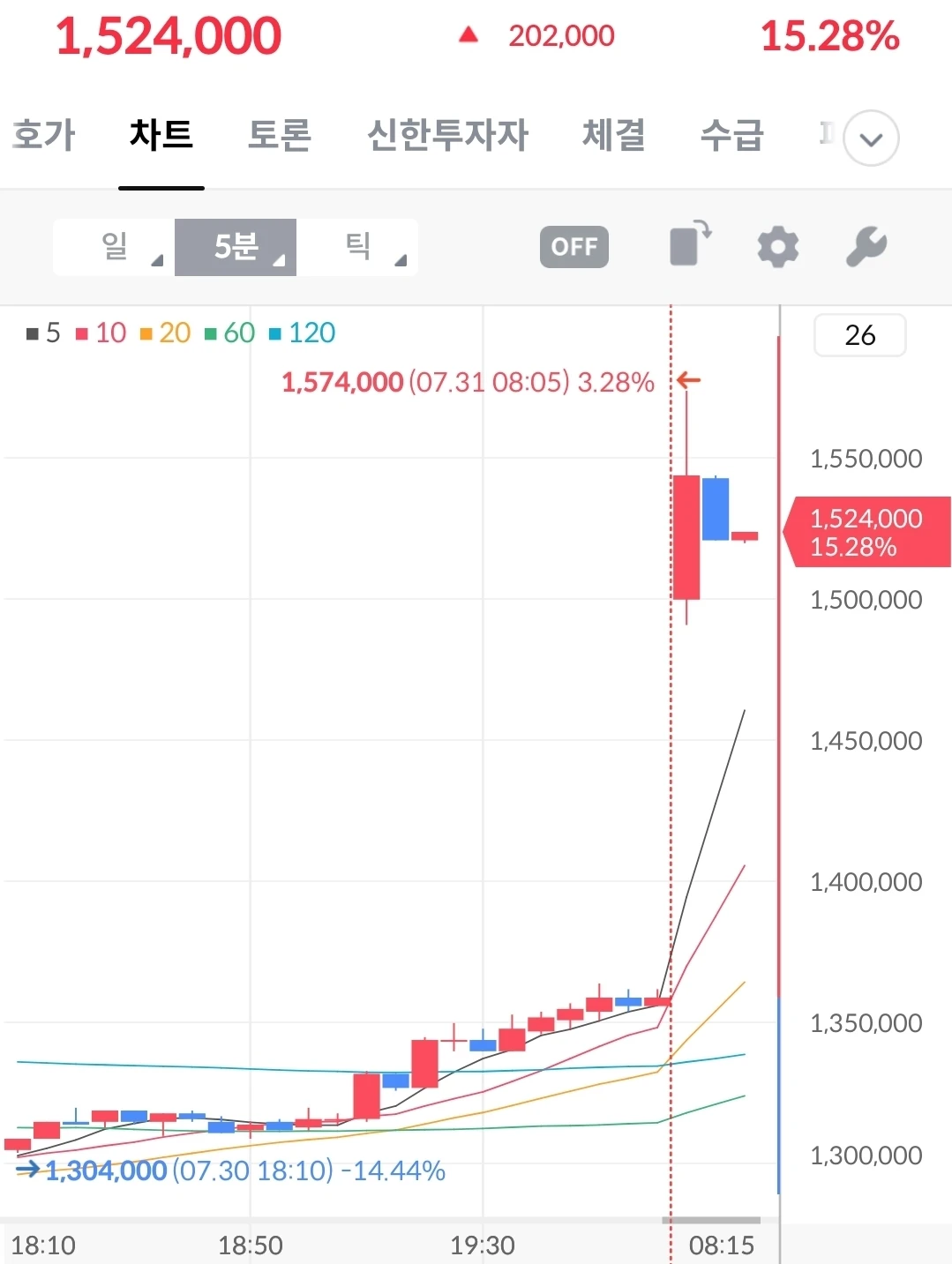952x1264 pixels.
Task: Tap the moving average legend
Action: (181, 333)
